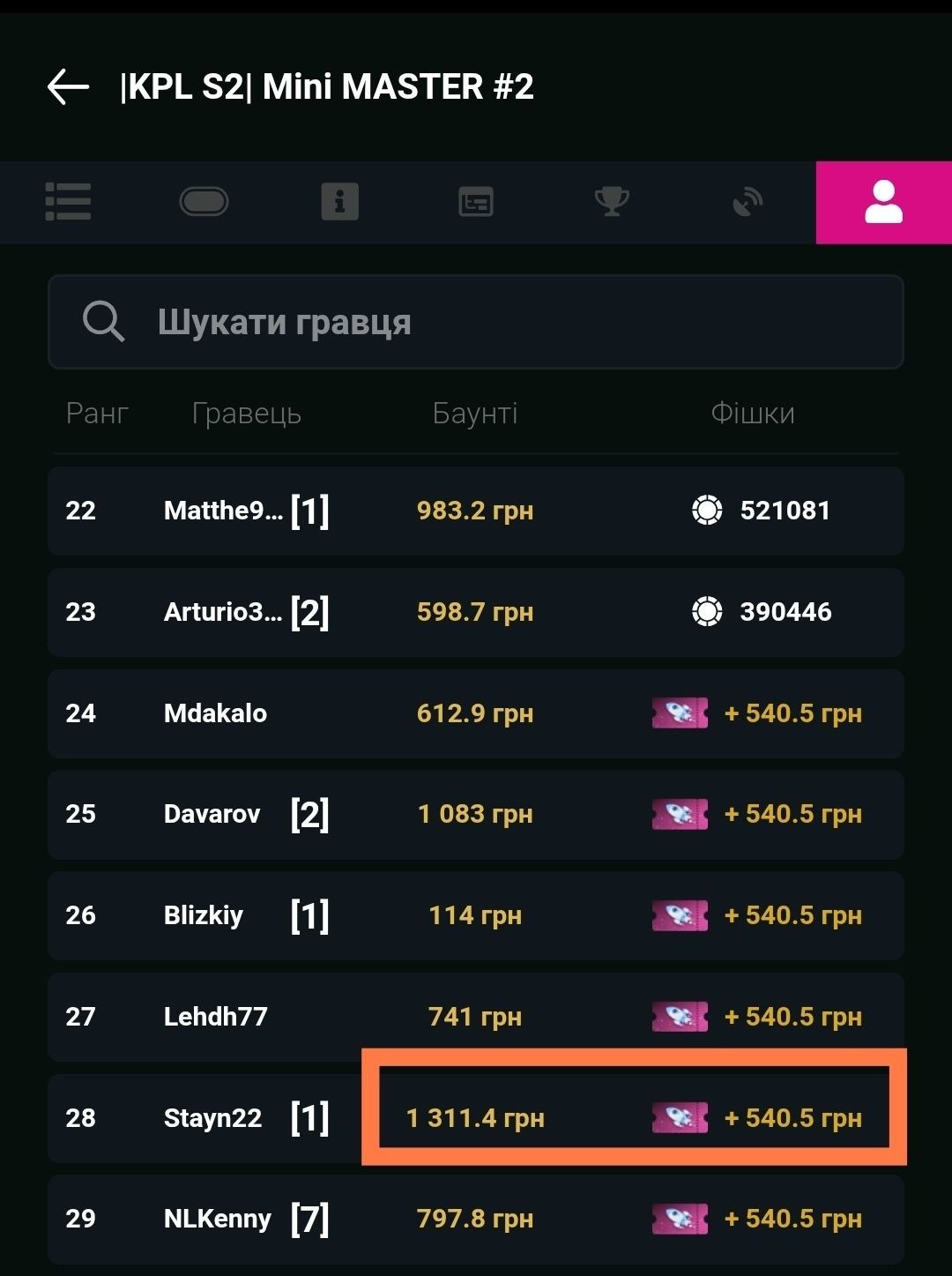Switch to the blinds structure tab
The image size is (952, 1276).
[476, 202]
